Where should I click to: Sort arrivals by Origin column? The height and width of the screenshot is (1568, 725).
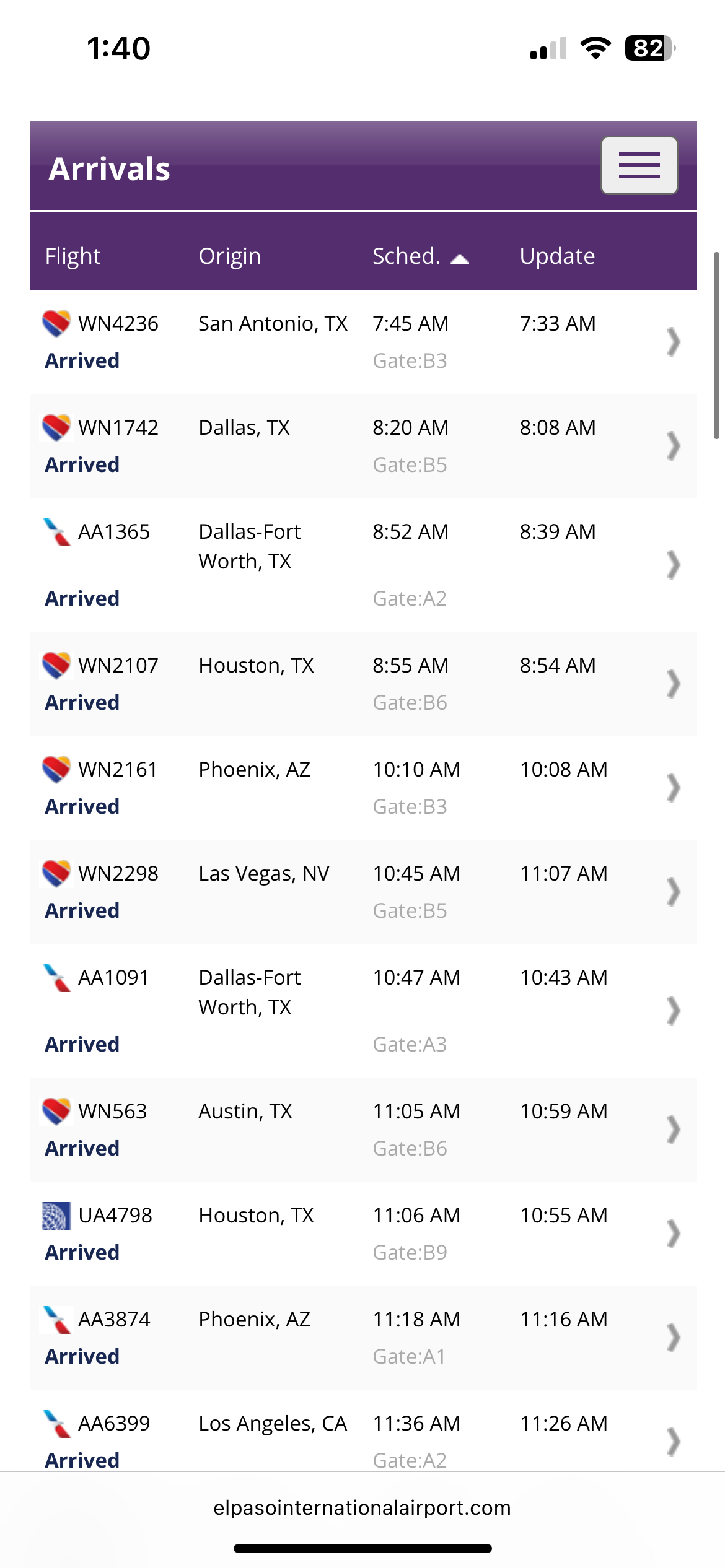(229, 256)
